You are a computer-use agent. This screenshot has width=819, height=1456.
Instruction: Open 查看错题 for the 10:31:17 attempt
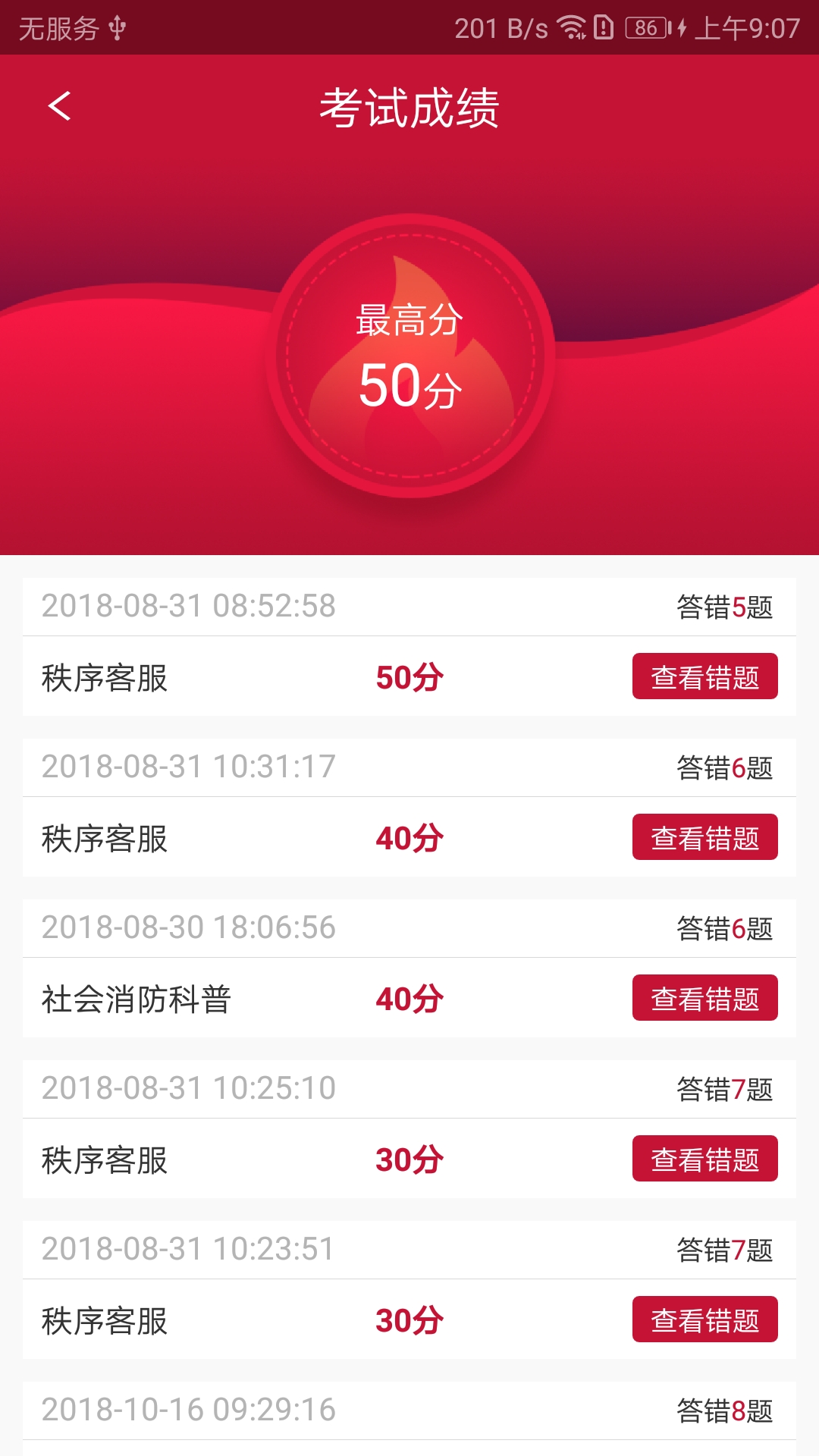(704, 837)
